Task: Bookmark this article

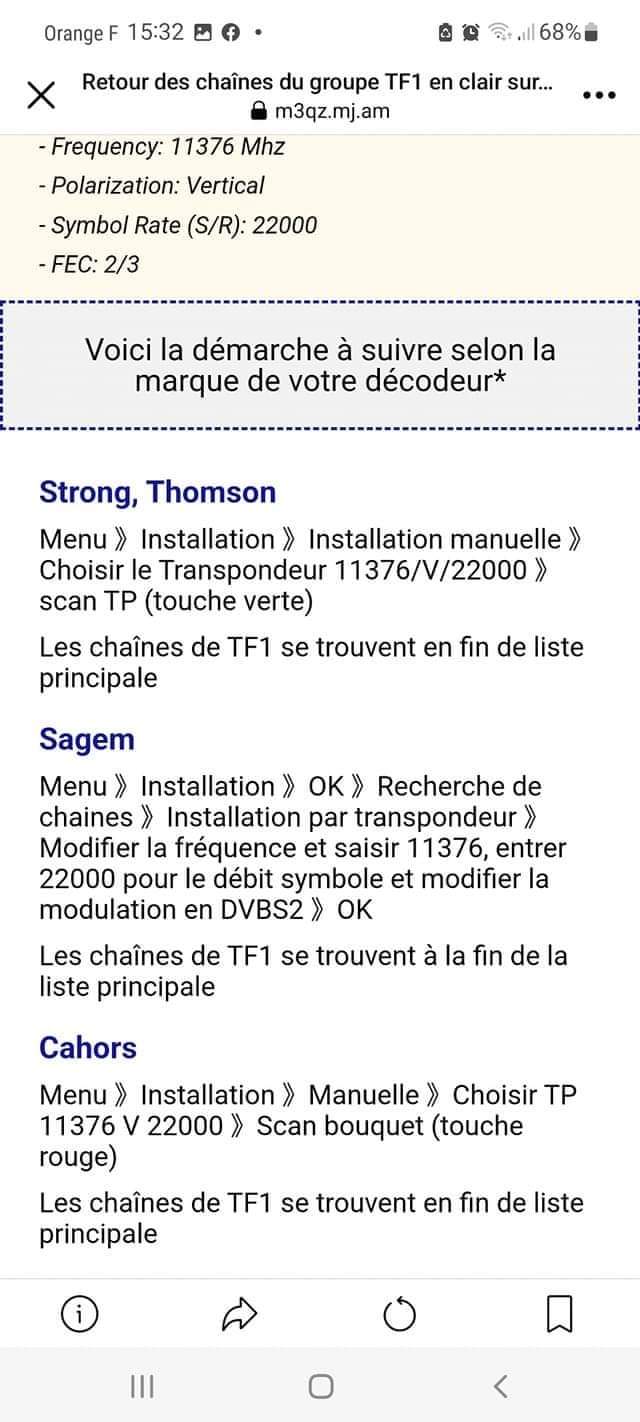Action: pyautogui.click(x=560, y=1314)
